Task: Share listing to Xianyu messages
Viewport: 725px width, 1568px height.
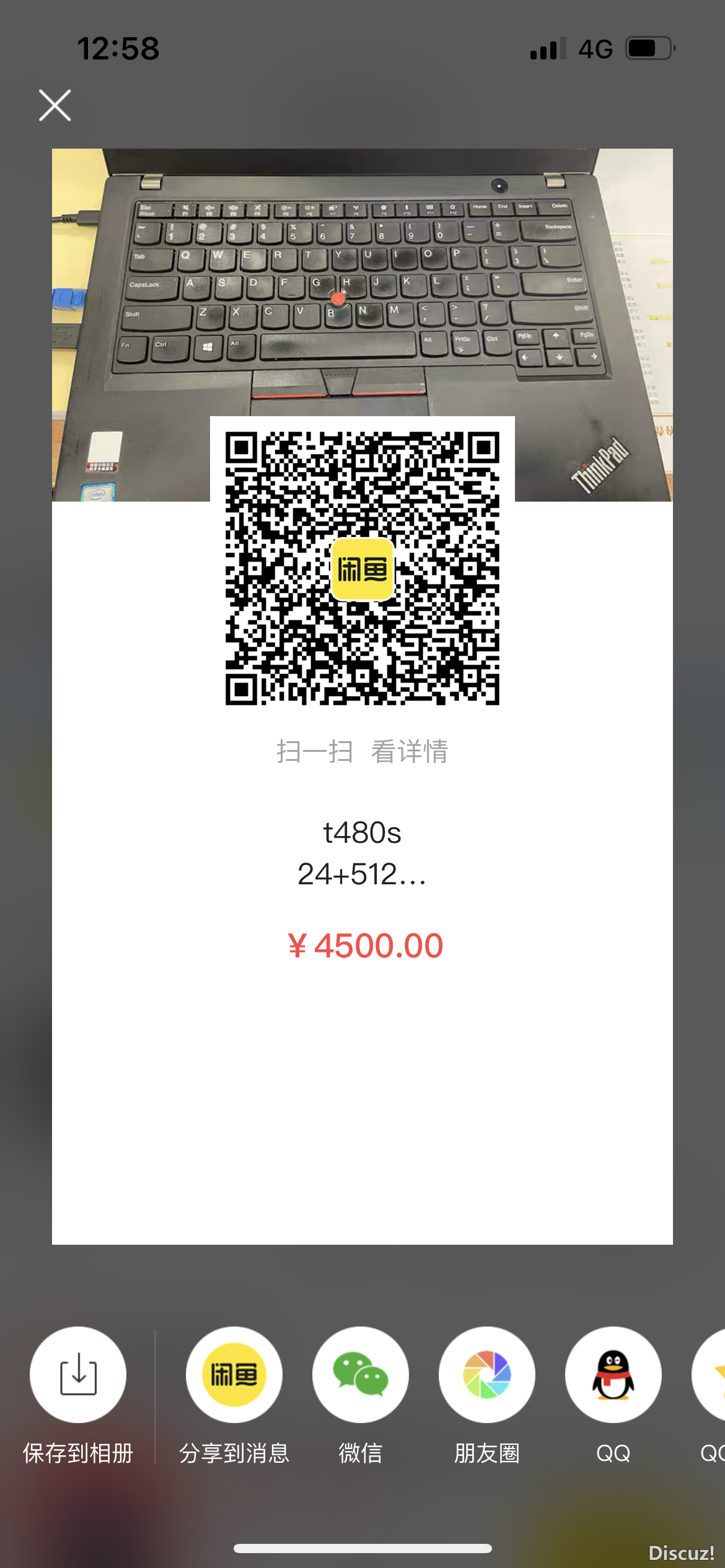Action: click(234, 1375)
